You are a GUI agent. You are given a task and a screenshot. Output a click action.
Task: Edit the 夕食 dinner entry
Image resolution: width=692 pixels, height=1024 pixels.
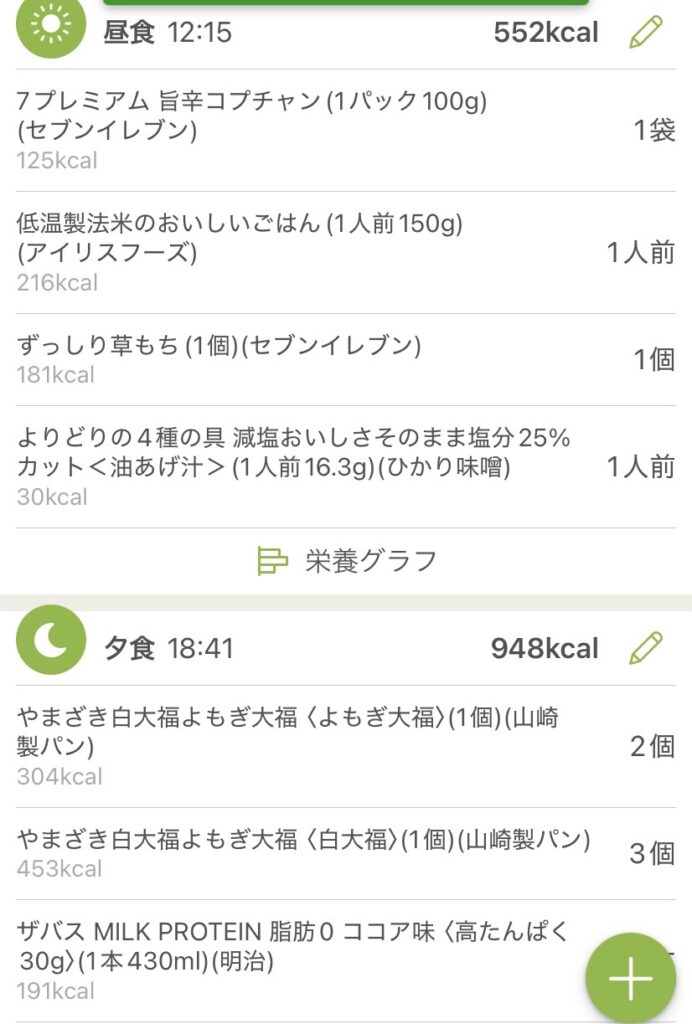click(x=646, y=648)
